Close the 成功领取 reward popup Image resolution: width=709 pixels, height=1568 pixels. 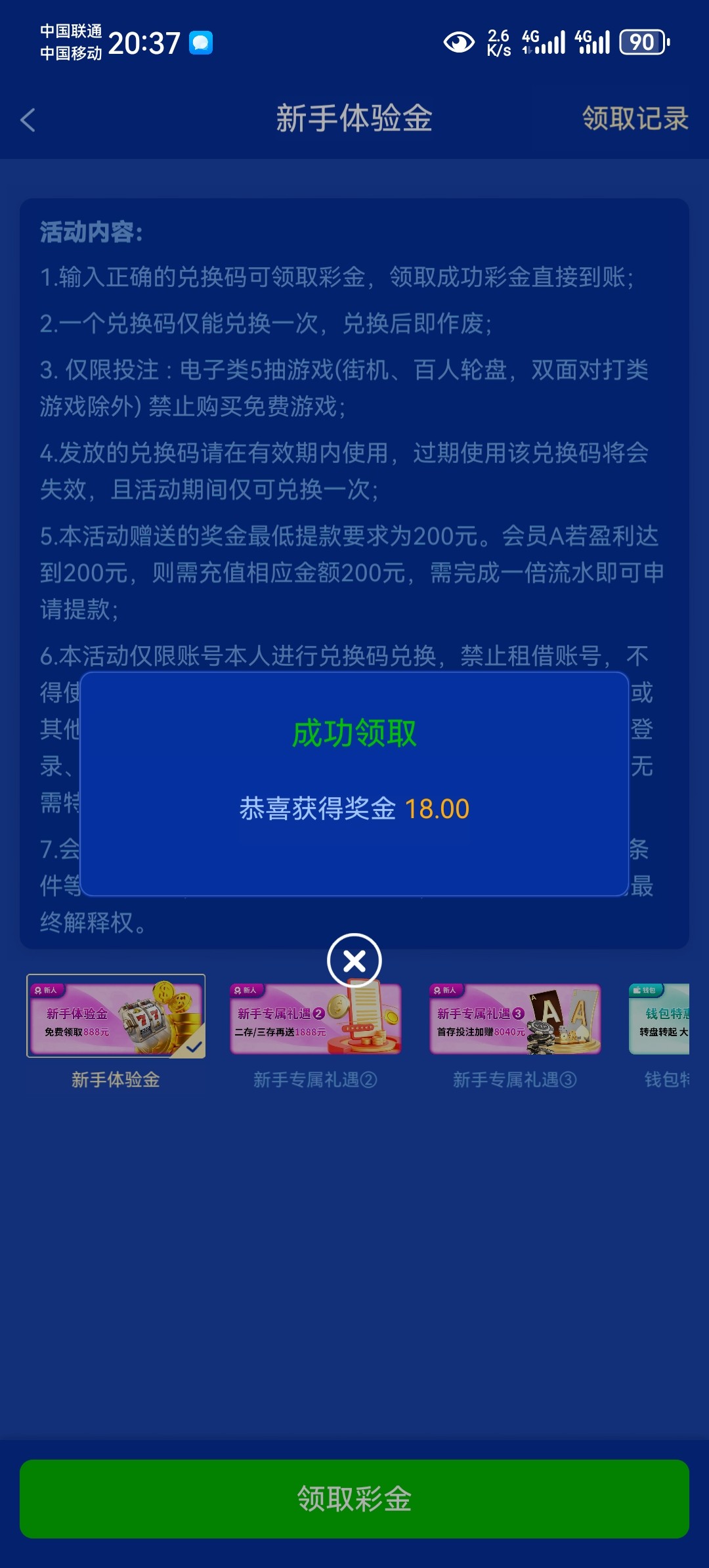point(354,961)
